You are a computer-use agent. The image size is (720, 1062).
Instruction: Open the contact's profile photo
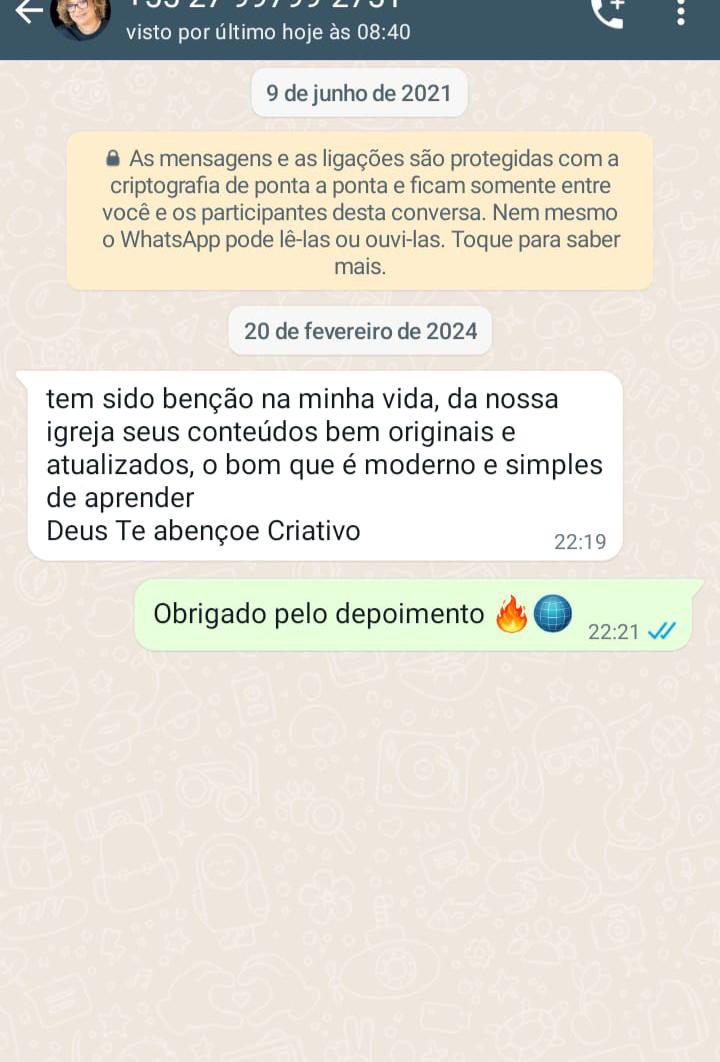(x=80, y=15)
